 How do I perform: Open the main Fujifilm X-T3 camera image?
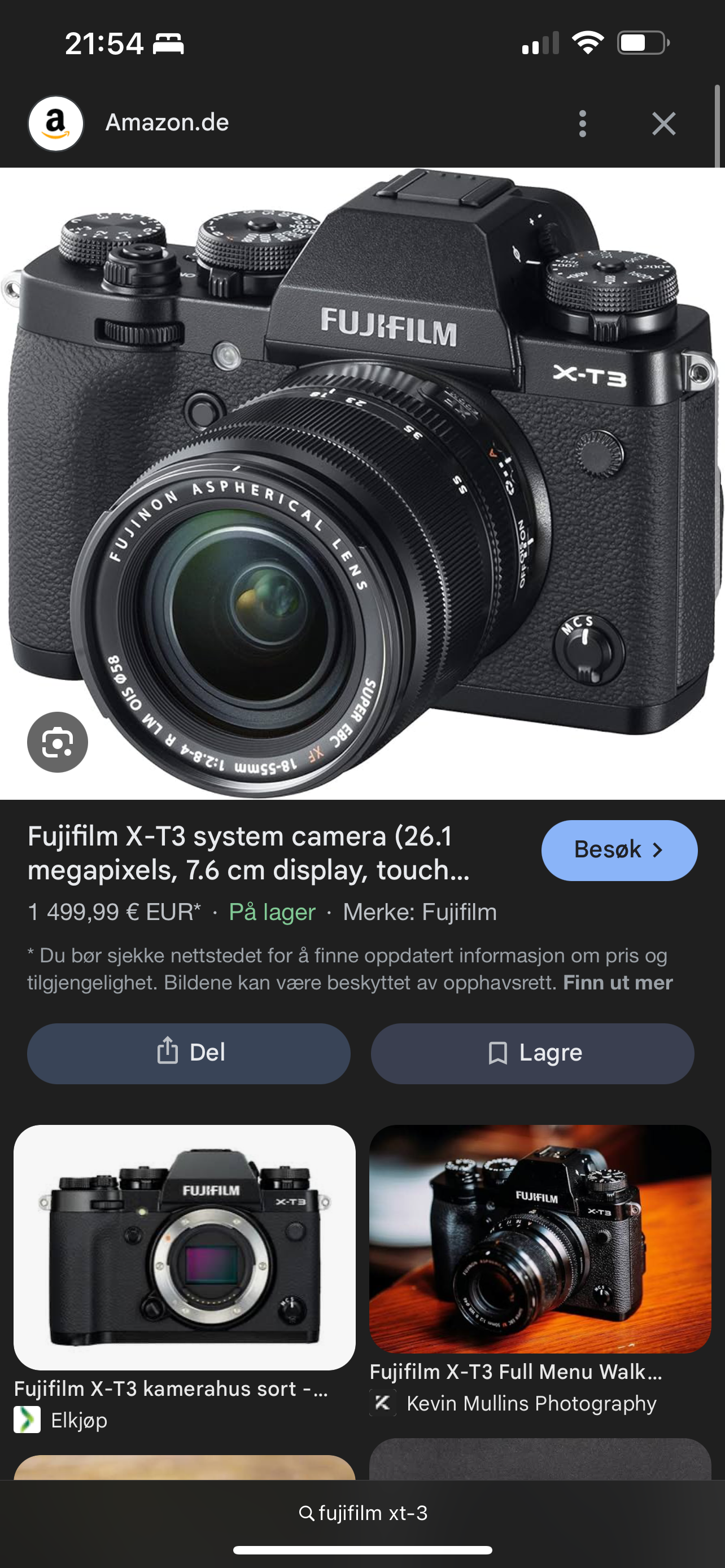pyautogui.click(x=362, y=483)
